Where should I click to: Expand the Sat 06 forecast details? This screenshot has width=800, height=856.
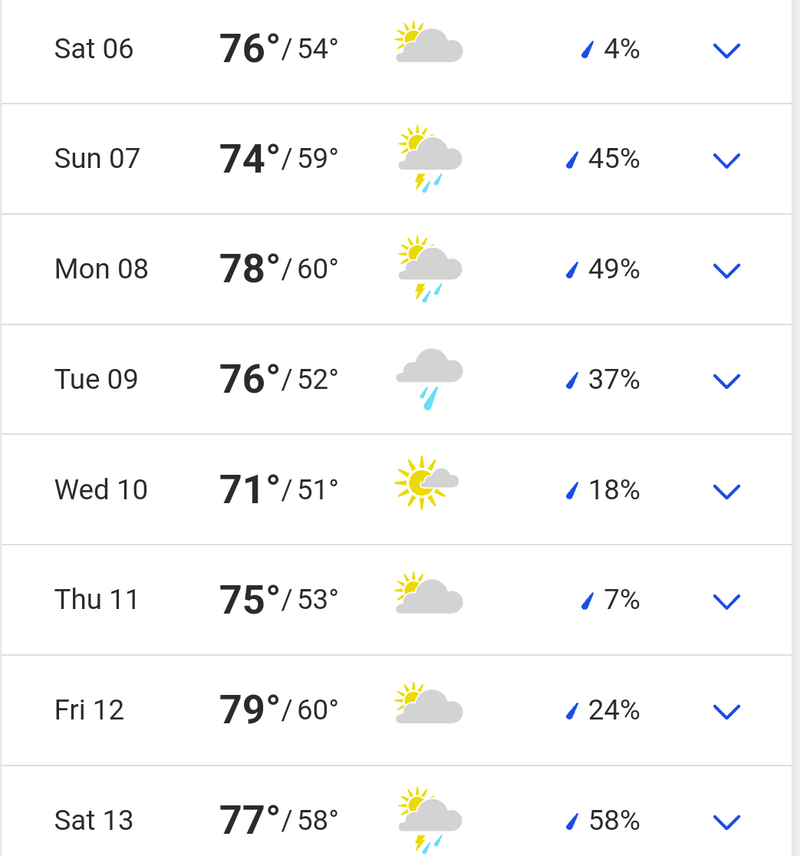point(726,50)
